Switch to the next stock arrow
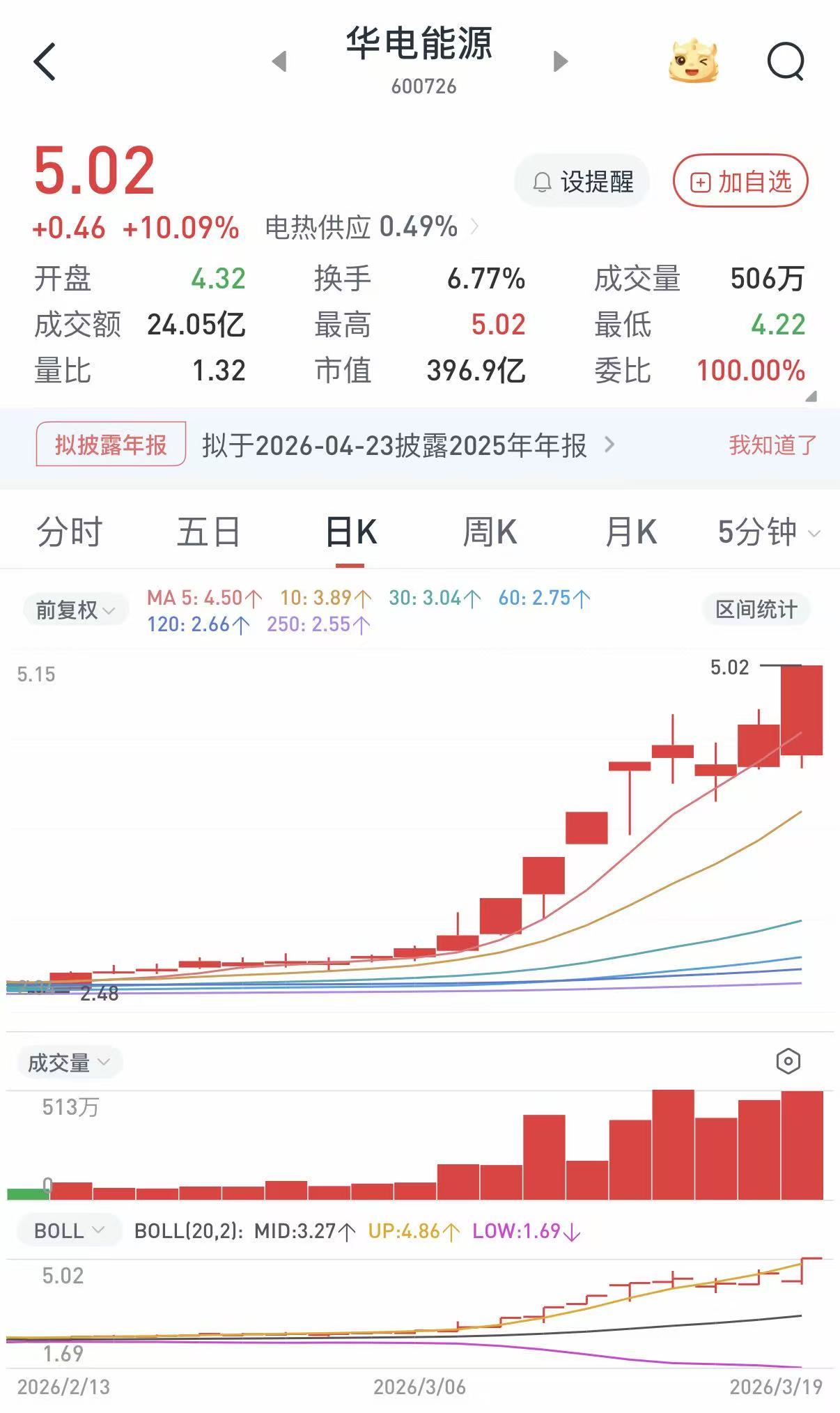This screenshot has width=840, height=1413. coord(561,62)
